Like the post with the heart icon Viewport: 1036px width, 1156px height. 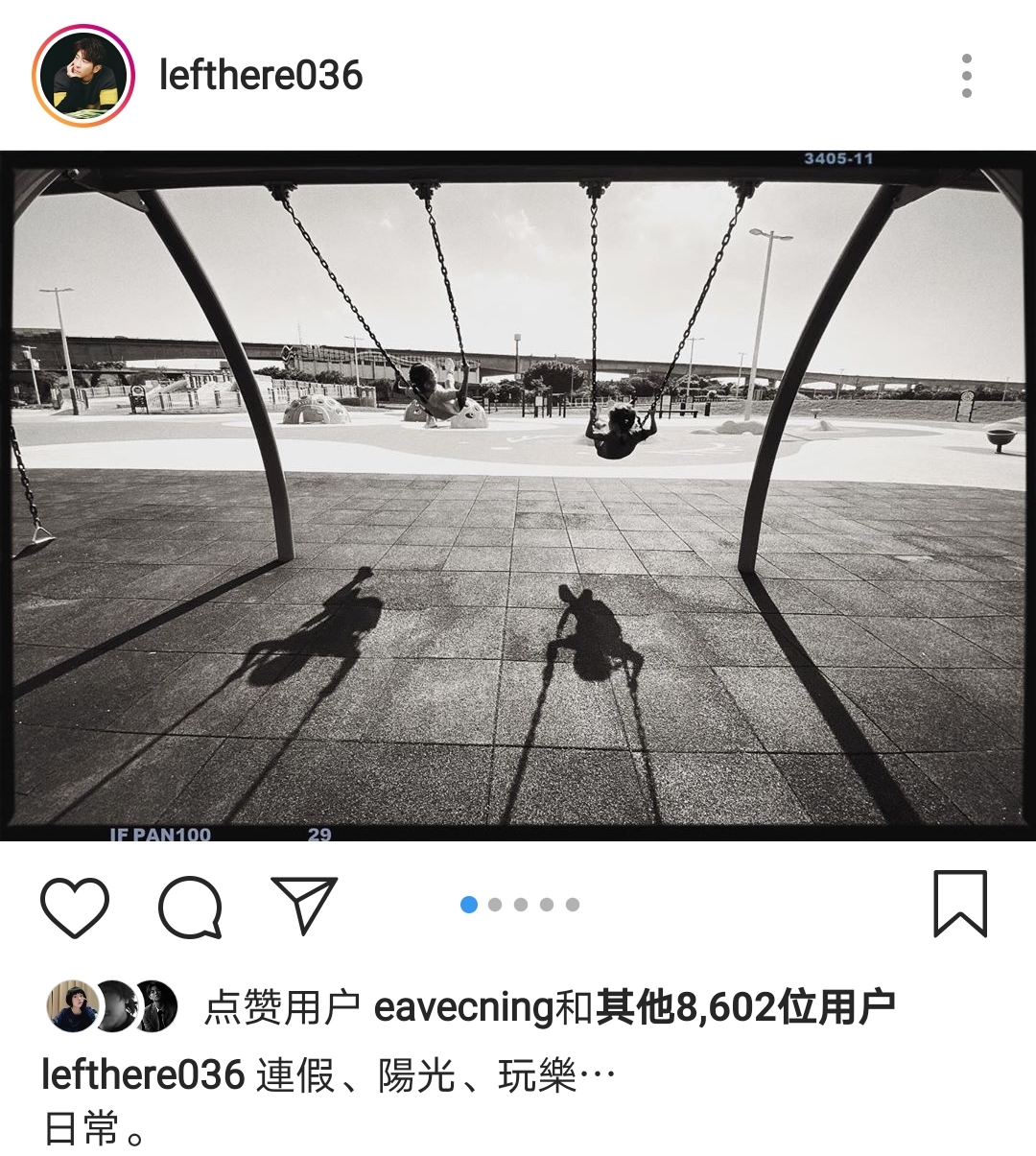click(75, 906)
